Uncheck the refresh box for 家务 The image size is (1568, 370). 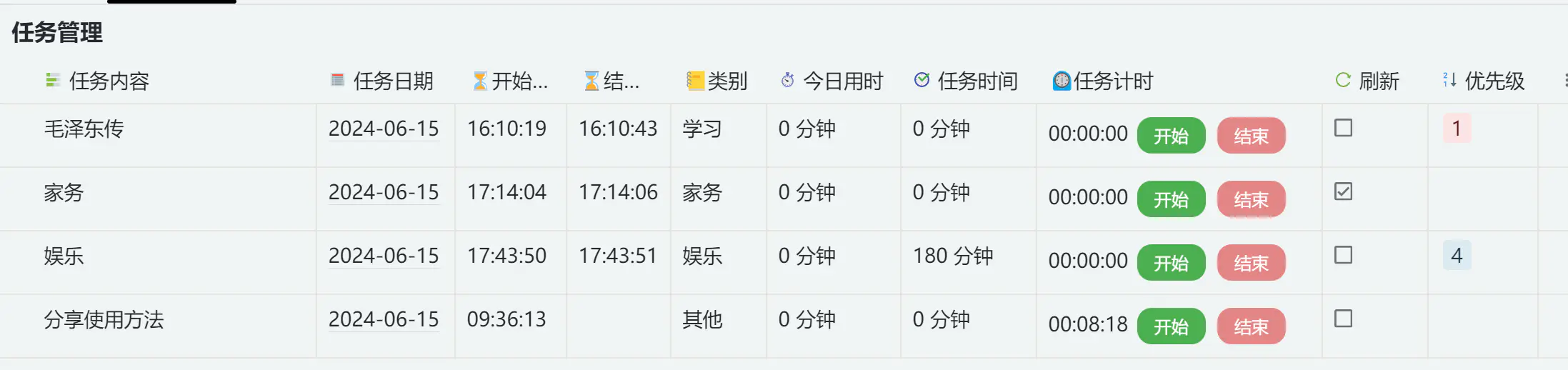click(1343, 191)
